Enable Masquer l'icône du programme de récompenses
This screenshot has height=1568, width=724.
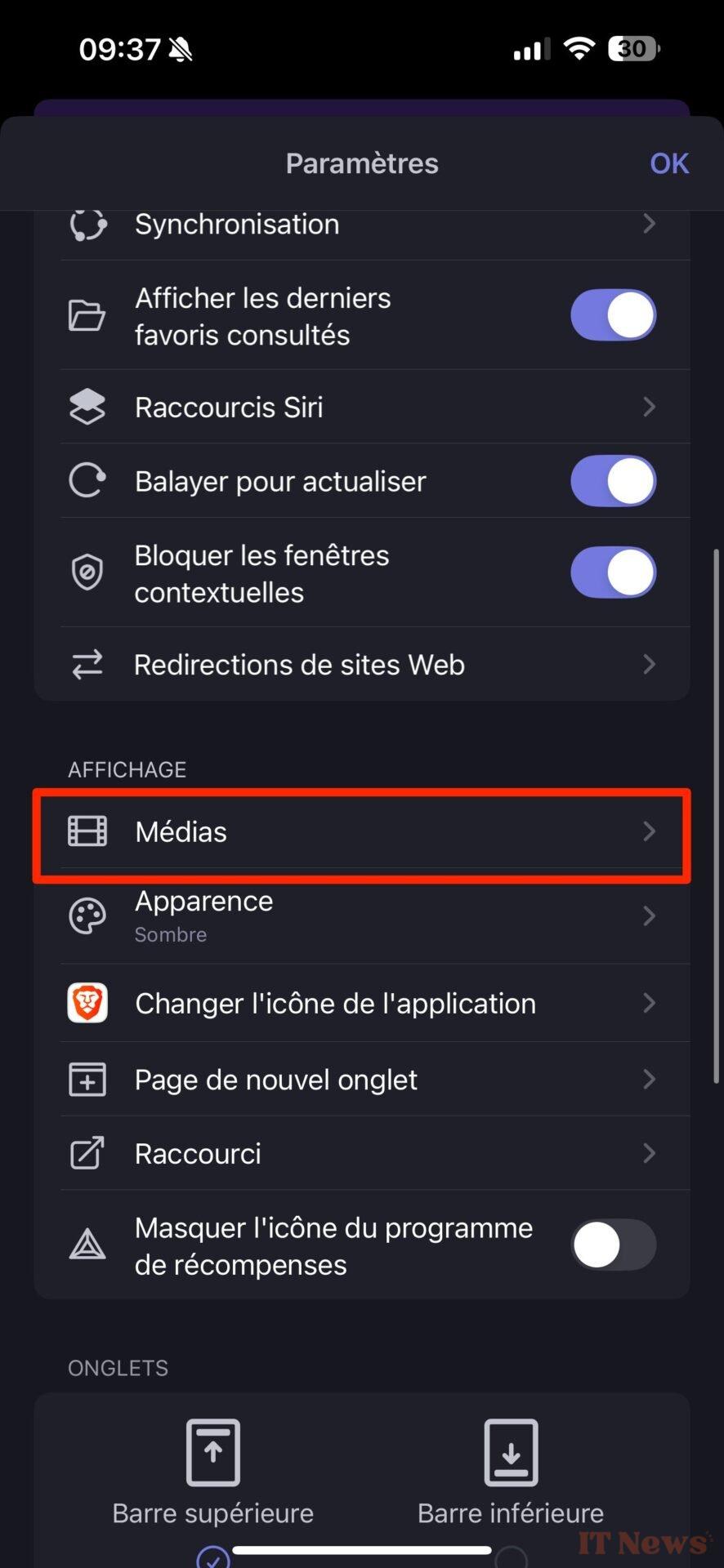coord(613,1245)
